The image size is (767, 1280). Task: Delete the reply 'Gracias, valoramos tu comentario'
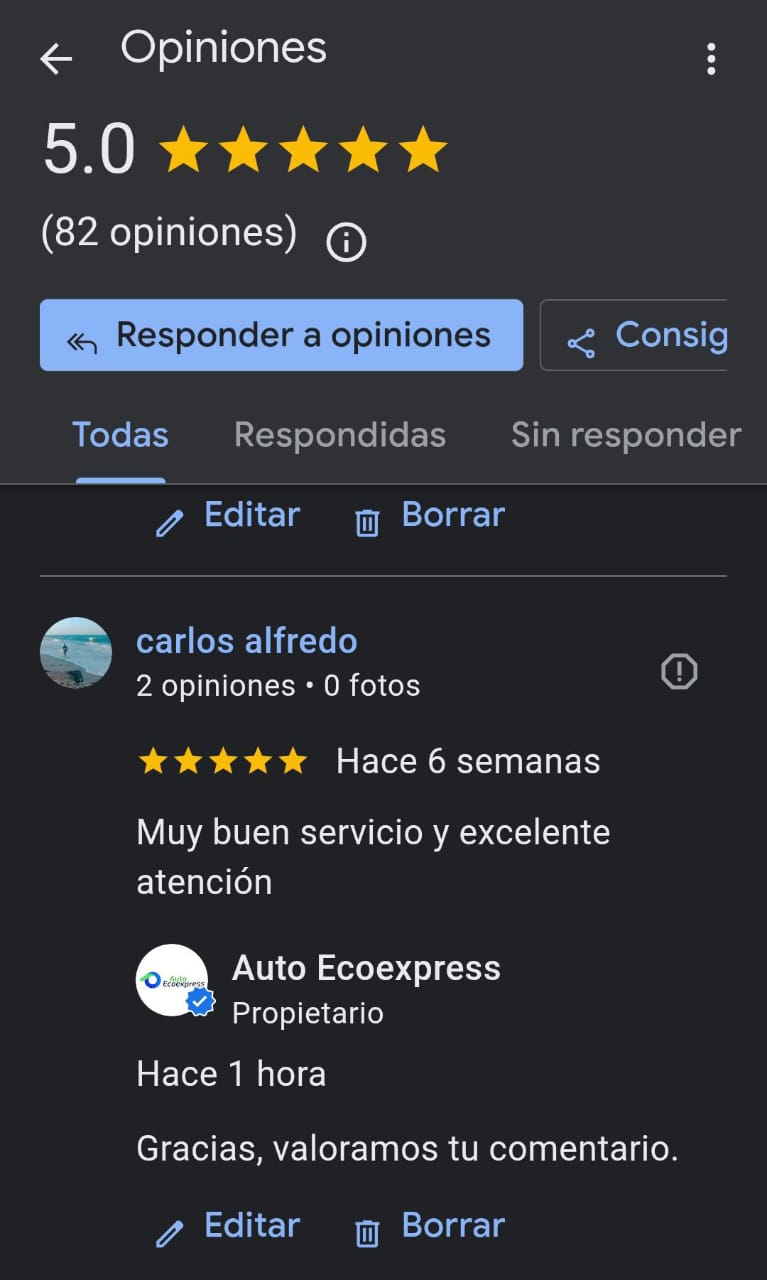pyautogui.click(x=430, y=1227)
